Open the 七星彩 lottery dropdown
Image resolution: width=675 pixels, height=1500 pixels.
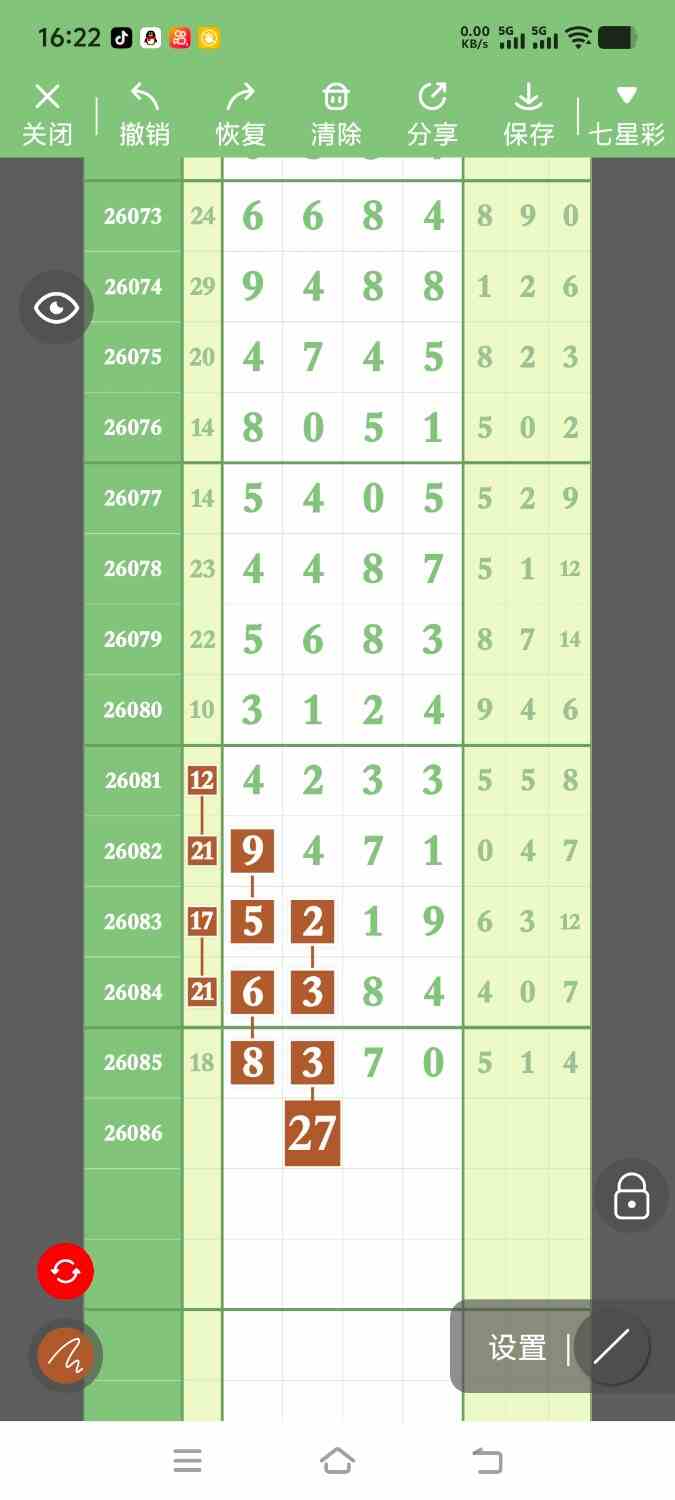click(627, 114)
